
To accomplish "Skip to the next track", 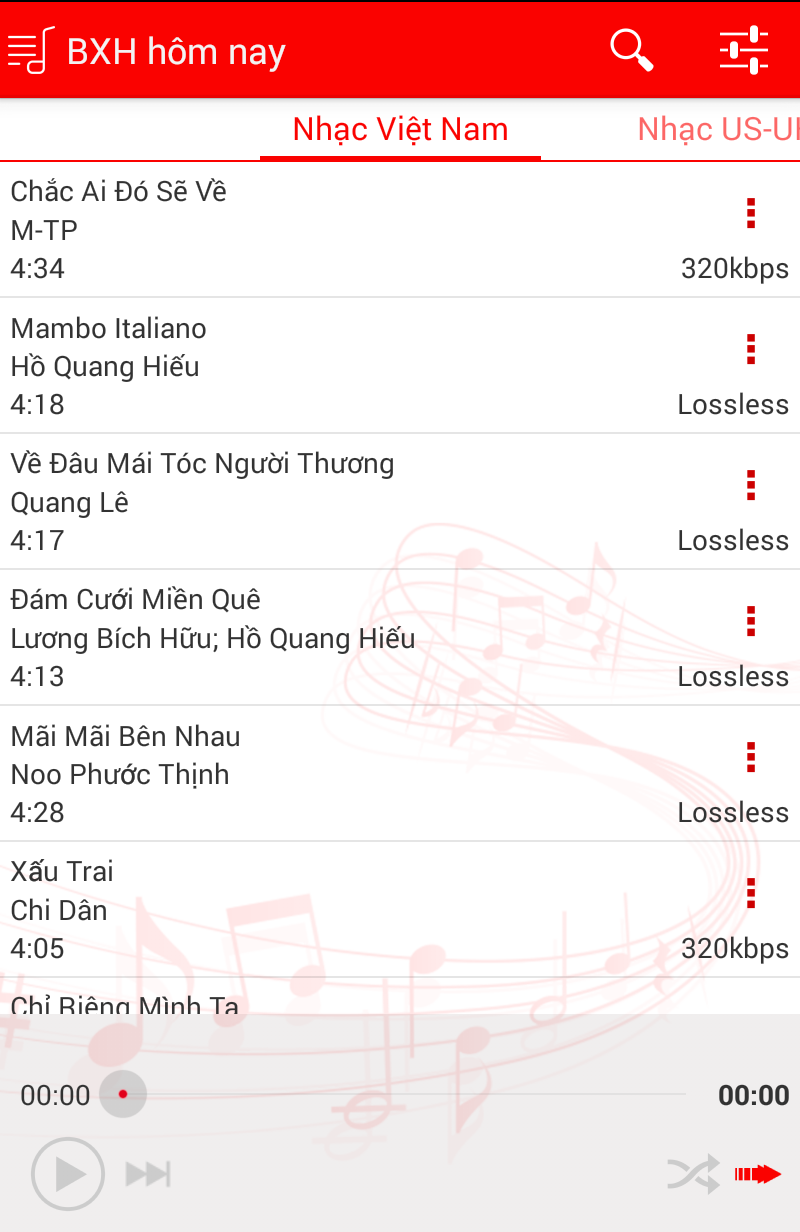I will (x=148, y=1174).
